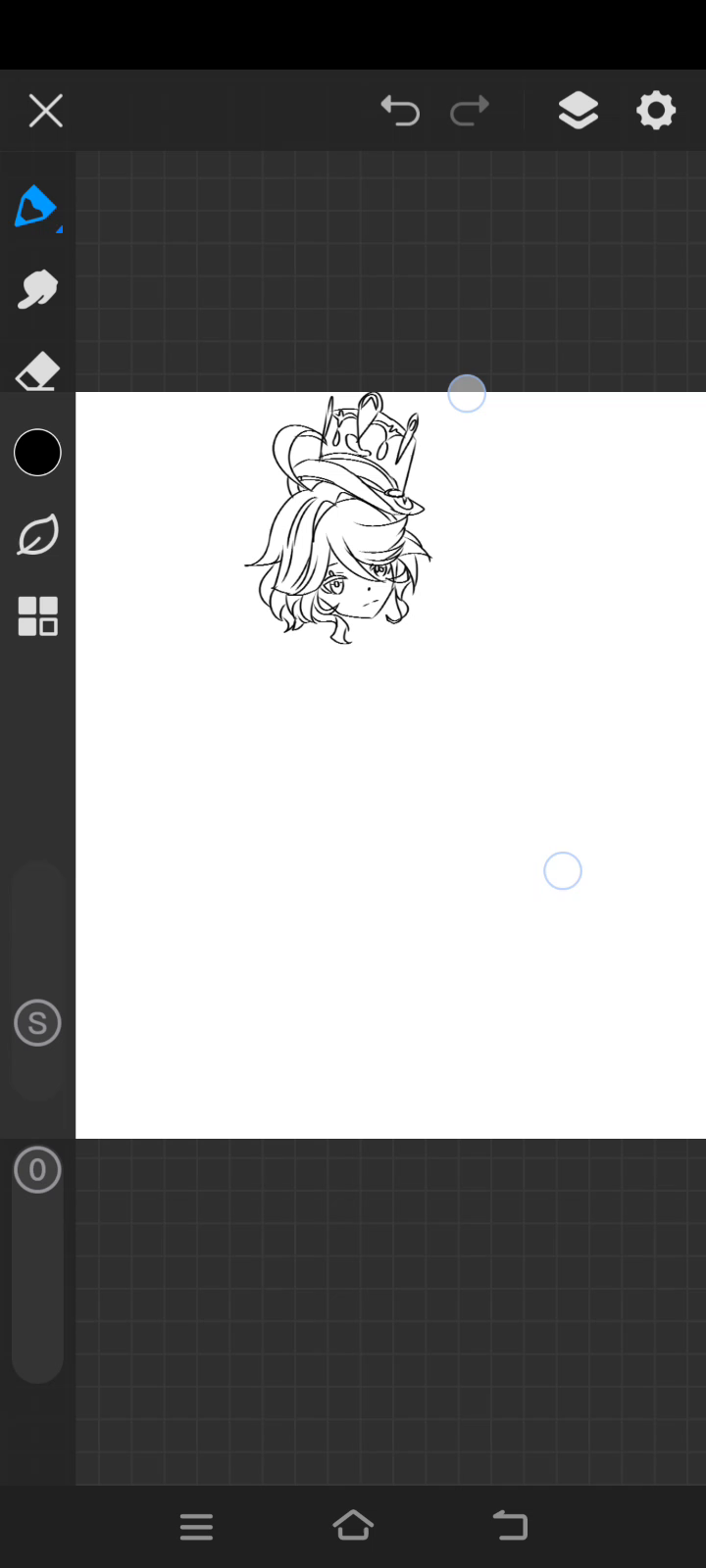
Task: Select the brush pen tool
Action: click(37, 207)
